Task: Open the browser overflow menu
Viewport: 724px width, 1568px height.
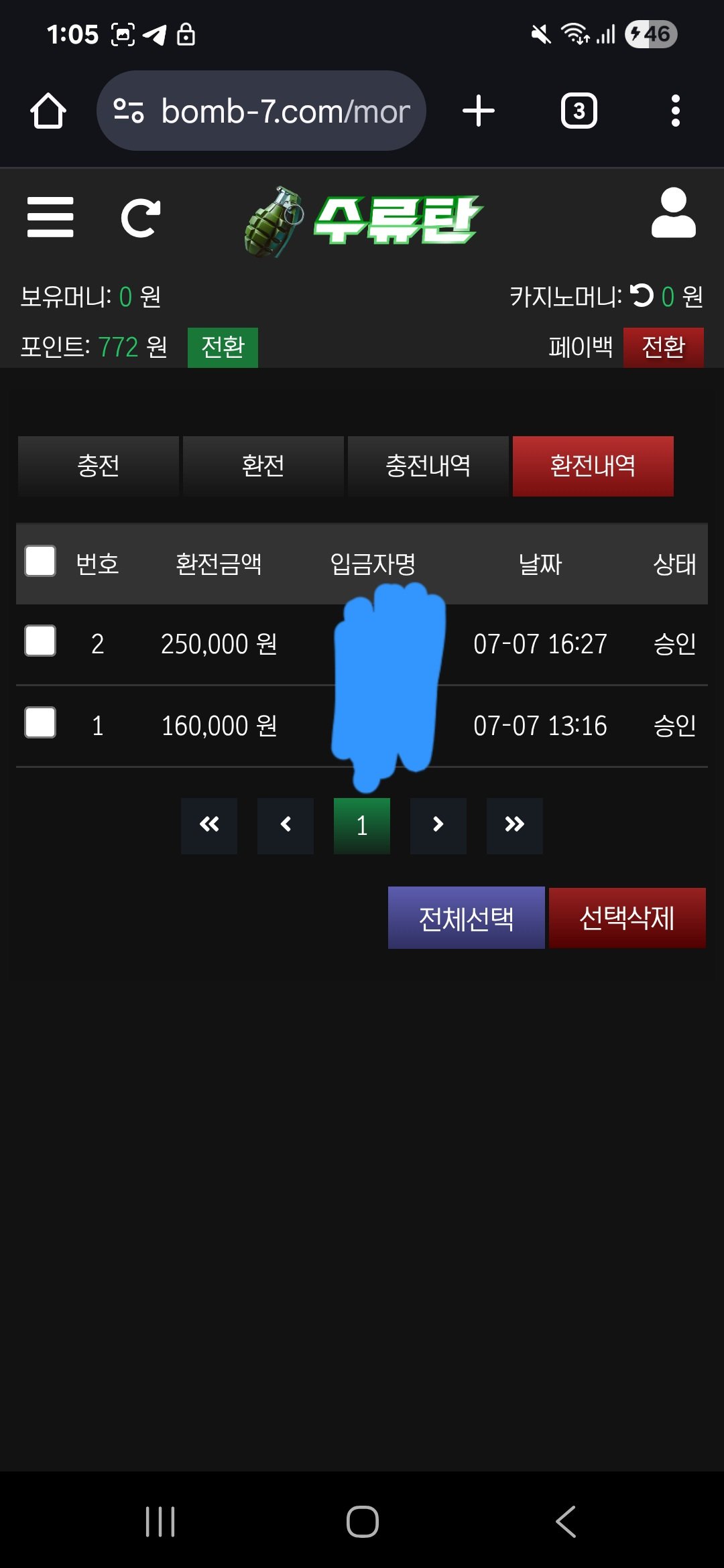Action: click(675, 111)
